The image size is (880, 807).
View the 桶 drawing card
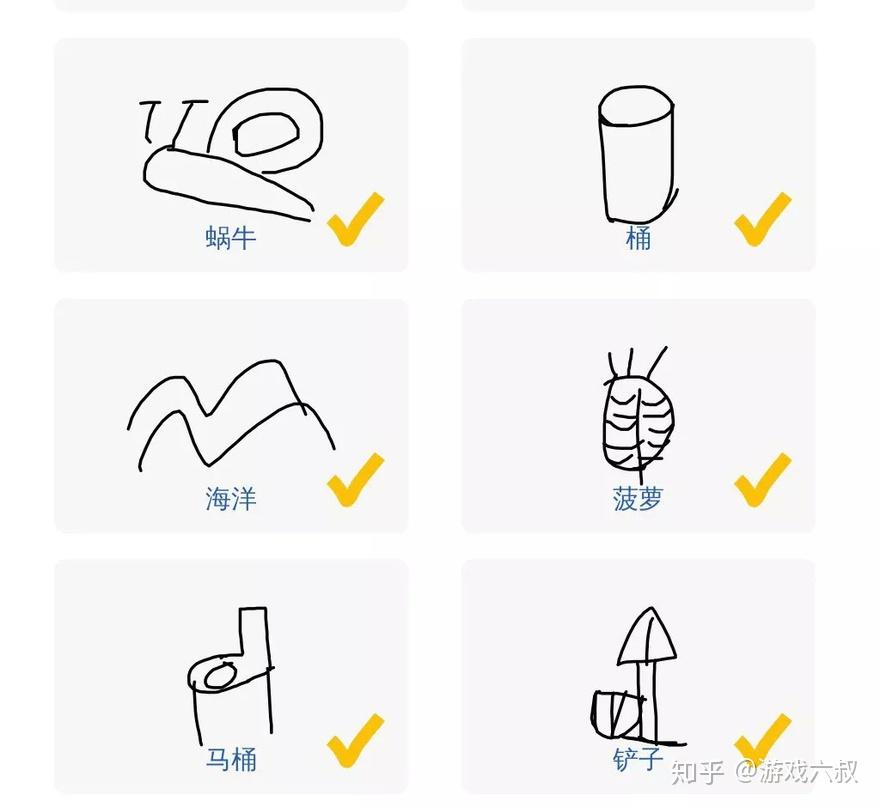click(638, 155)
